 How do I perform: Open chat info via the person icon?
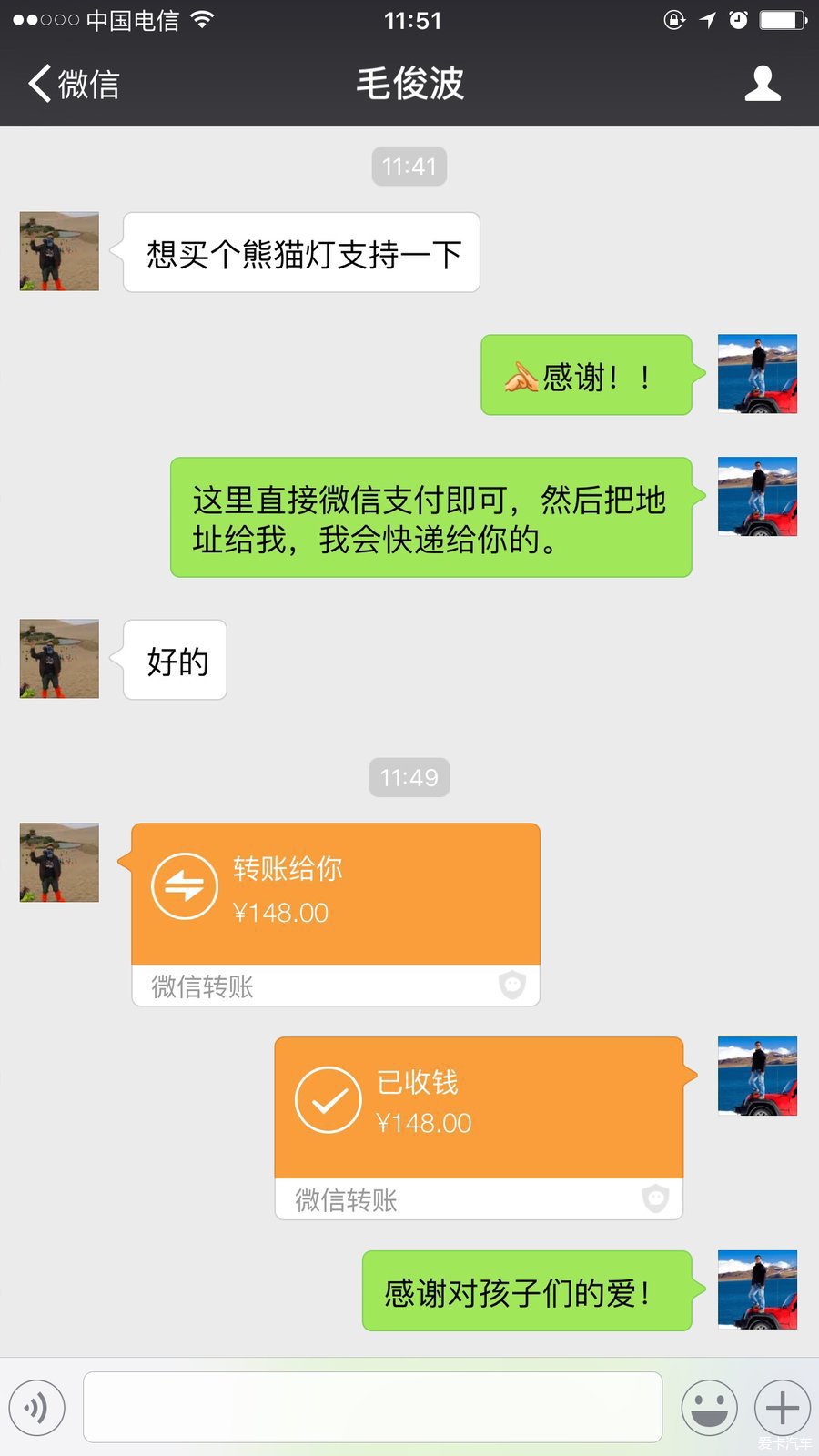(x=762, y=84)
